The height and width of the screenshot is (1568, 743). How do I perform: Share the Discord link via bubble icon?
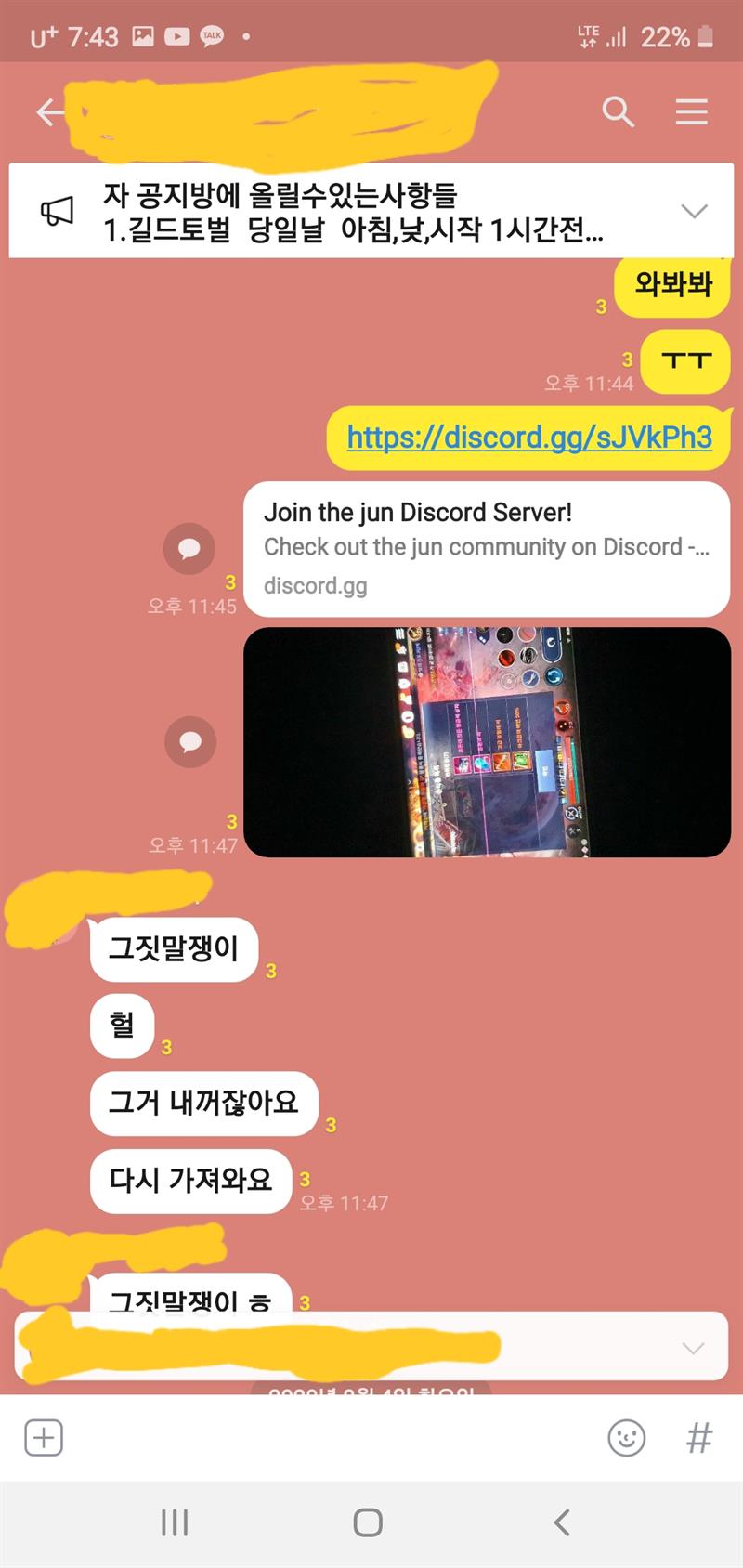tap(189, 548)
